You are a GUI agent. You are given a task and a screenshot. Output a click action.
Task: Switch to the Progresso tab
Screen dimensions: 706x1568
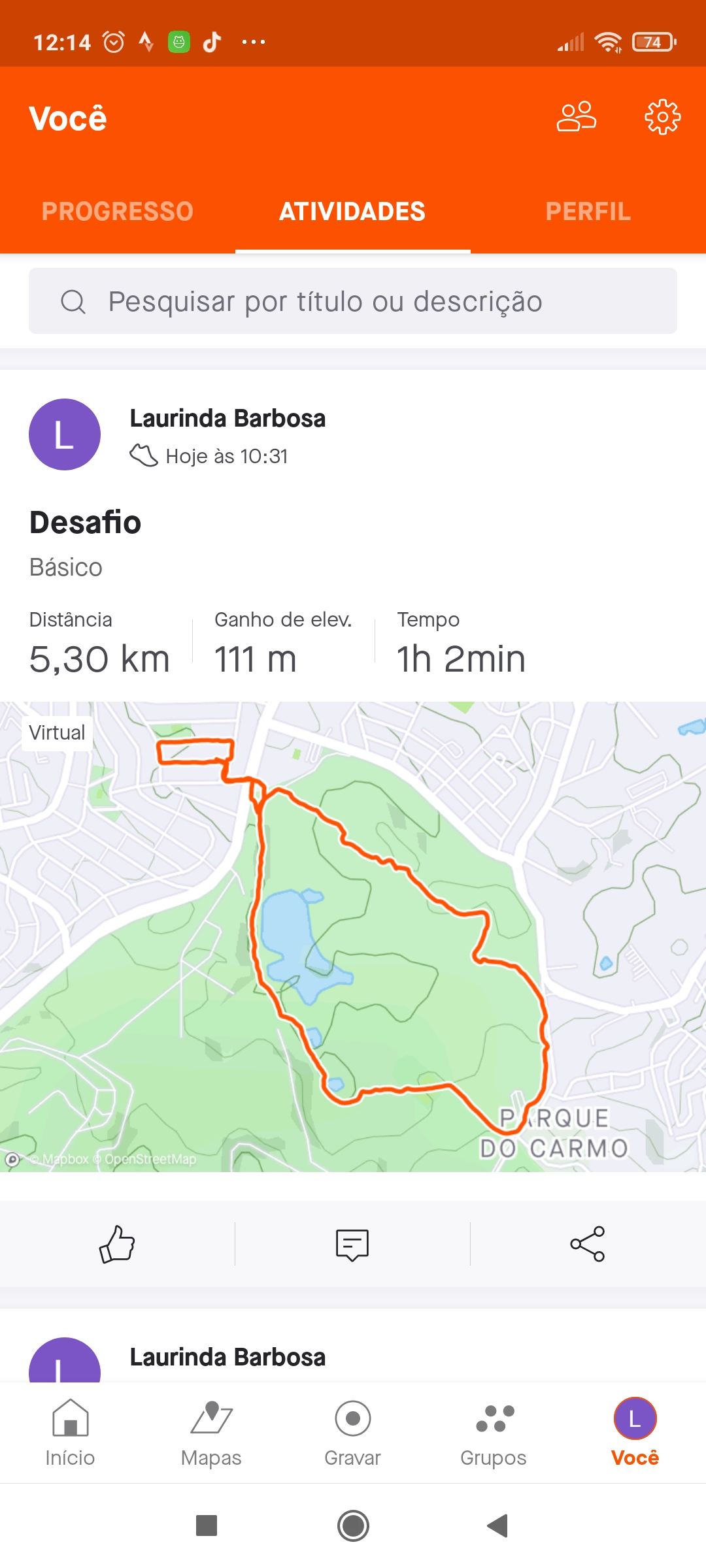(118, 211)
